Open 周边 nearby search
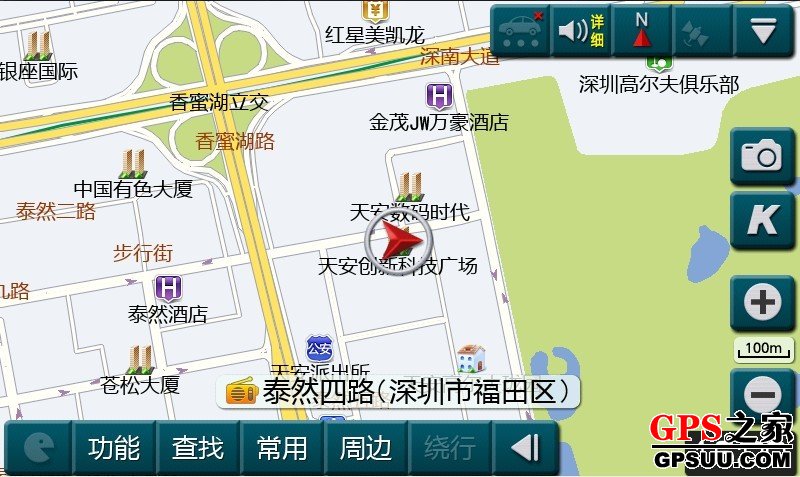Image resolution: width=800 pixels, height=477 pixels. pos(365,448)
